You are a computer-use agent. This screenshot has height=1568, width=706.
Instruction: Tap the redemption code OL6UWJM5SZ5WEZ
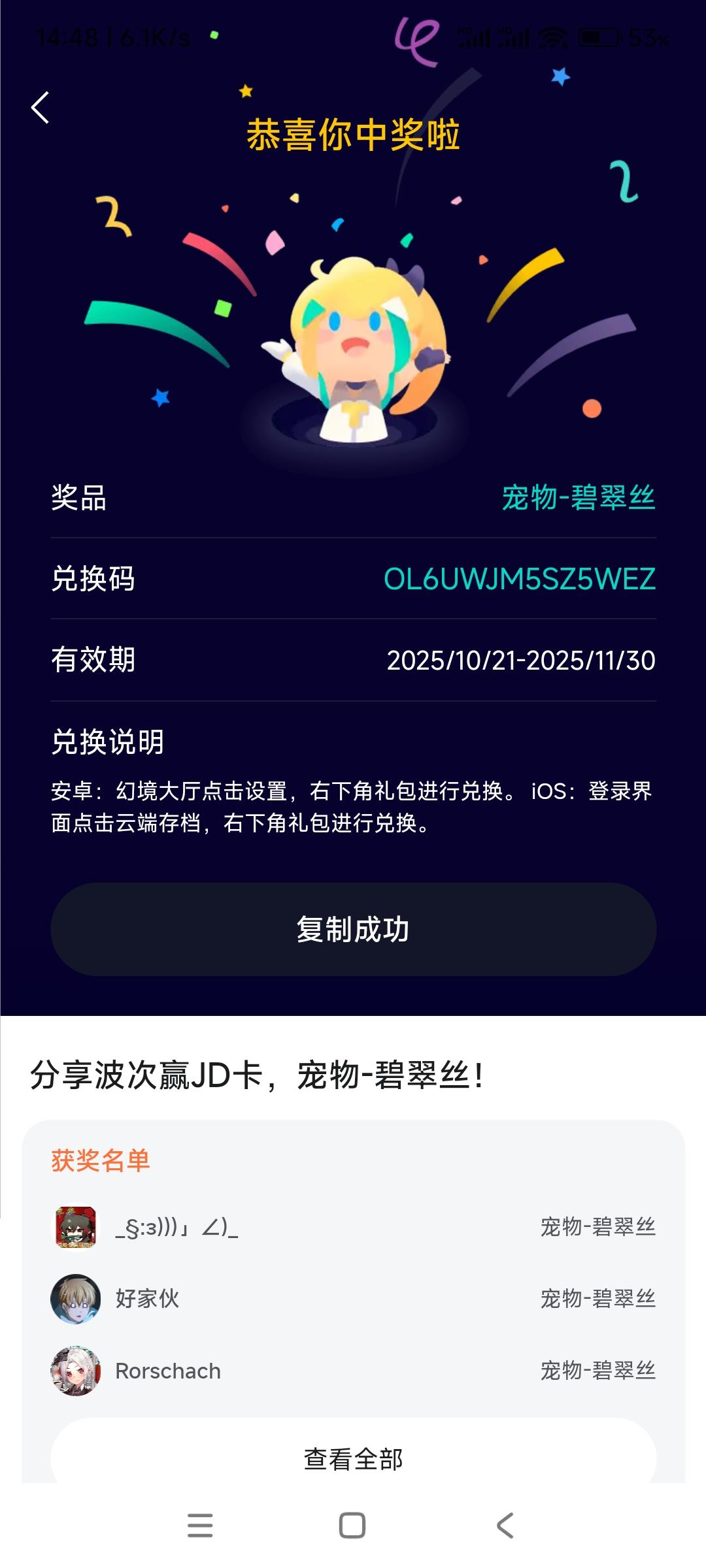520,579
